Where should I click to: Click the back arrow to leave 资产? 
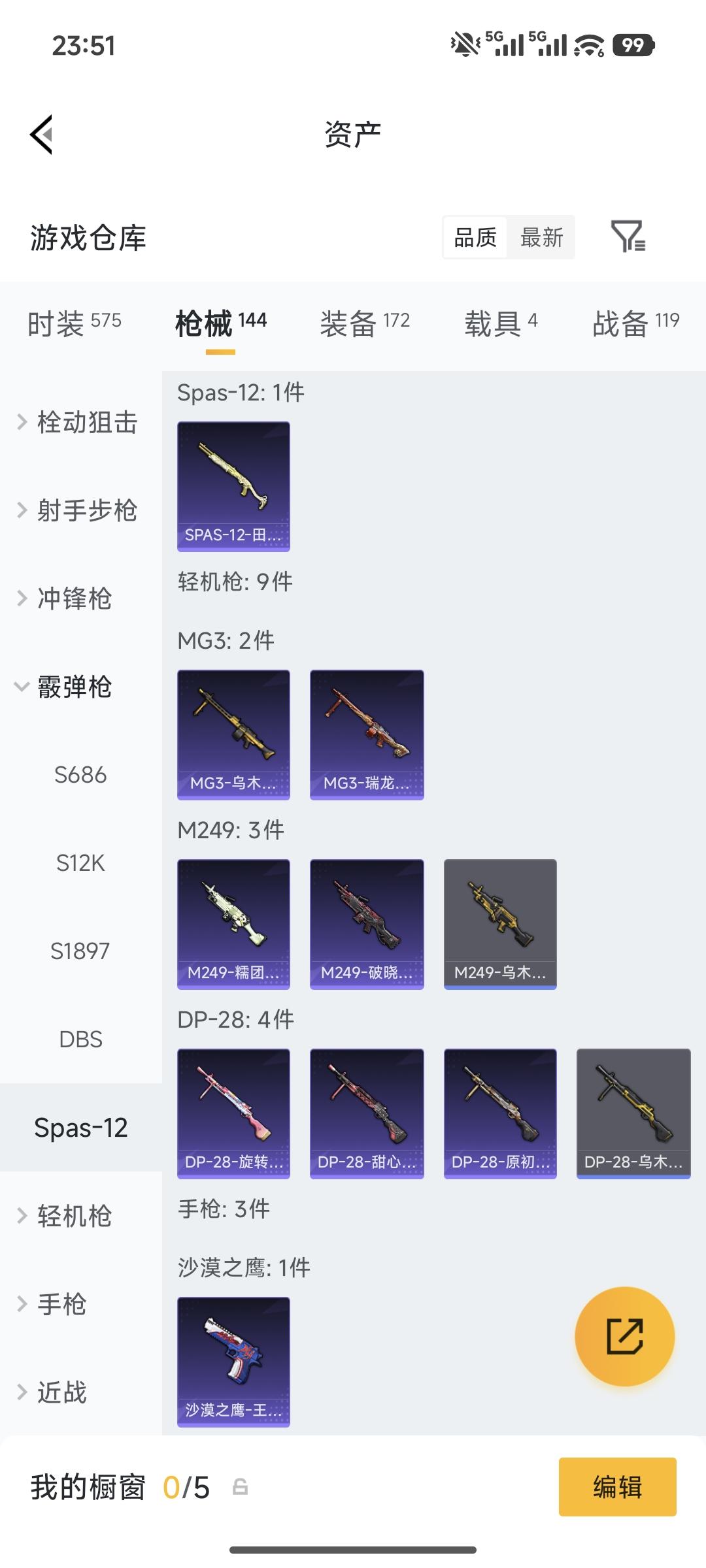click(x=41, y=135)
